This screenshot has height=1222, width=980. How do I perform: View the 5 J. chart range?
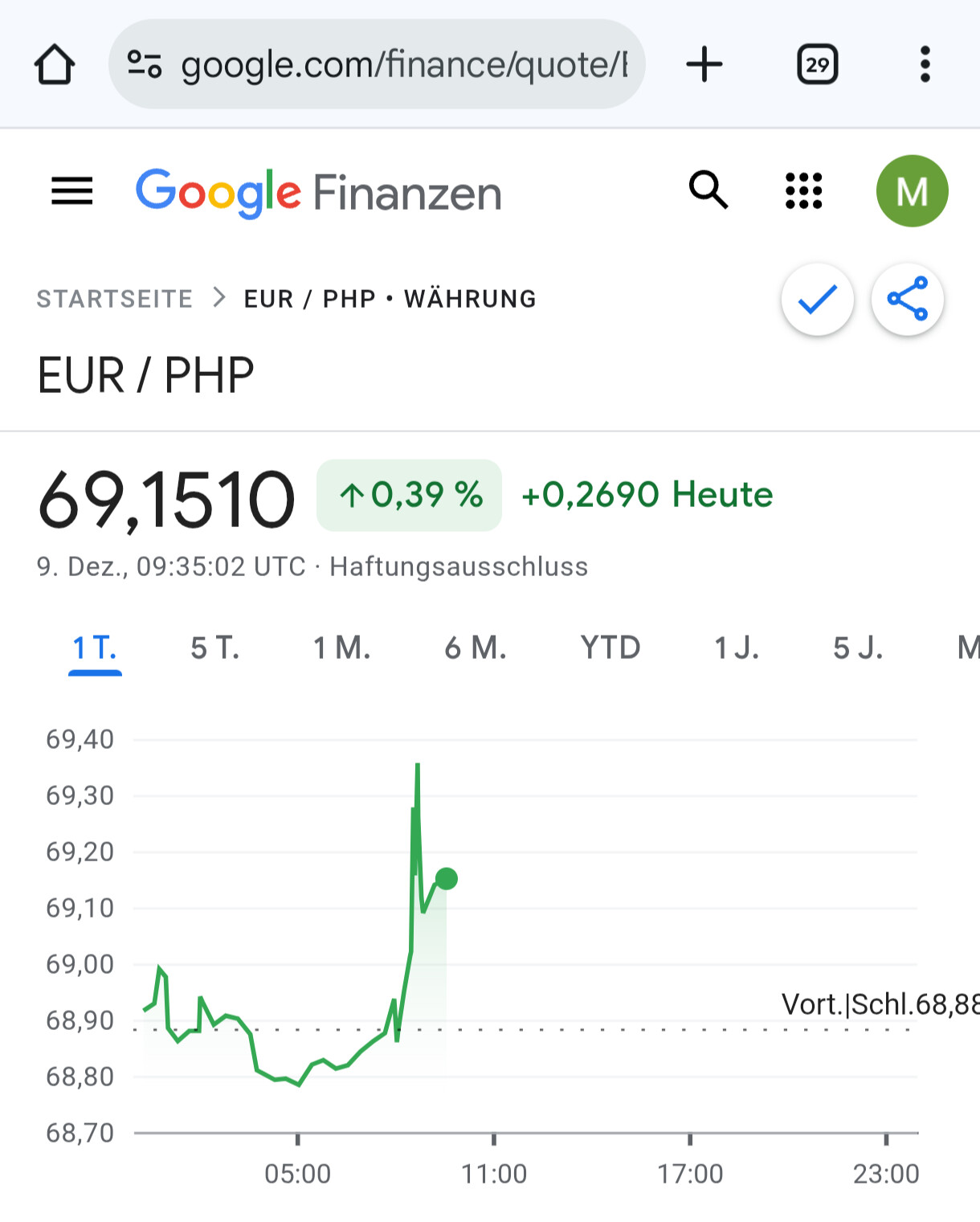pyautogui.click(x=858, y=648)
